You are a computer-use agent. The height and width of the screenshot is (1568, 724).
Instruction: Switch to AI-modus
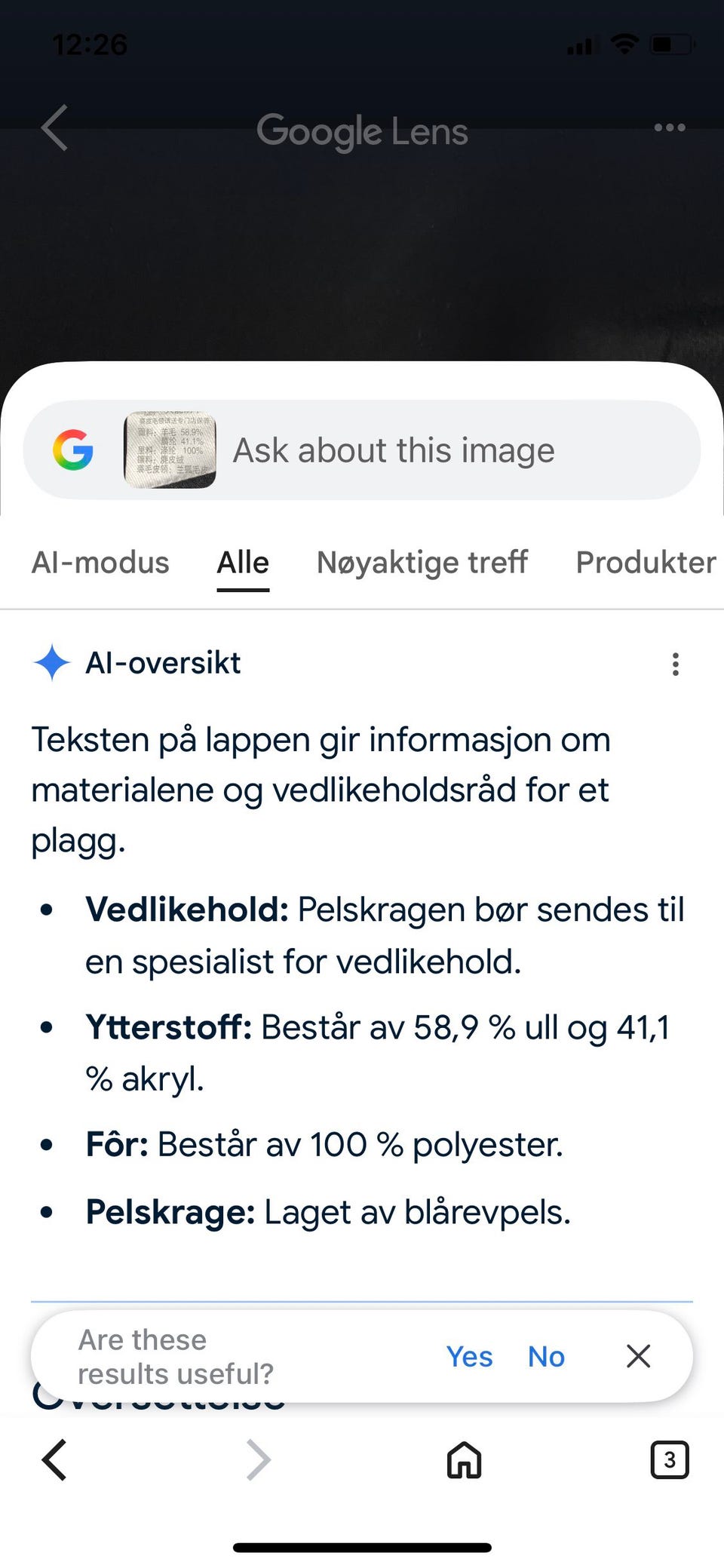click(101, 562)
